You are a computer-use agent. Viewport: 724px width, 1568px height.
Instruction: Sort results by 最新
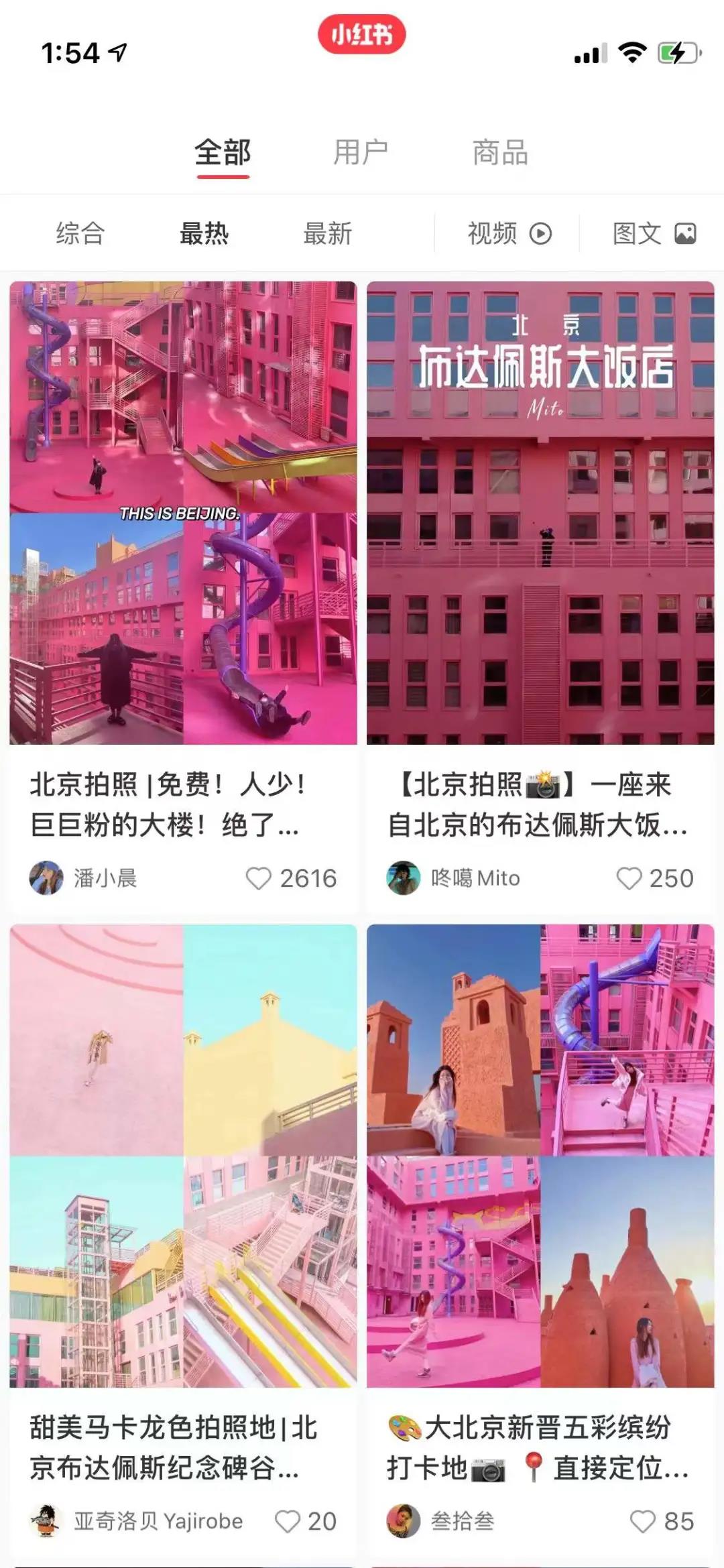point(327,233)
